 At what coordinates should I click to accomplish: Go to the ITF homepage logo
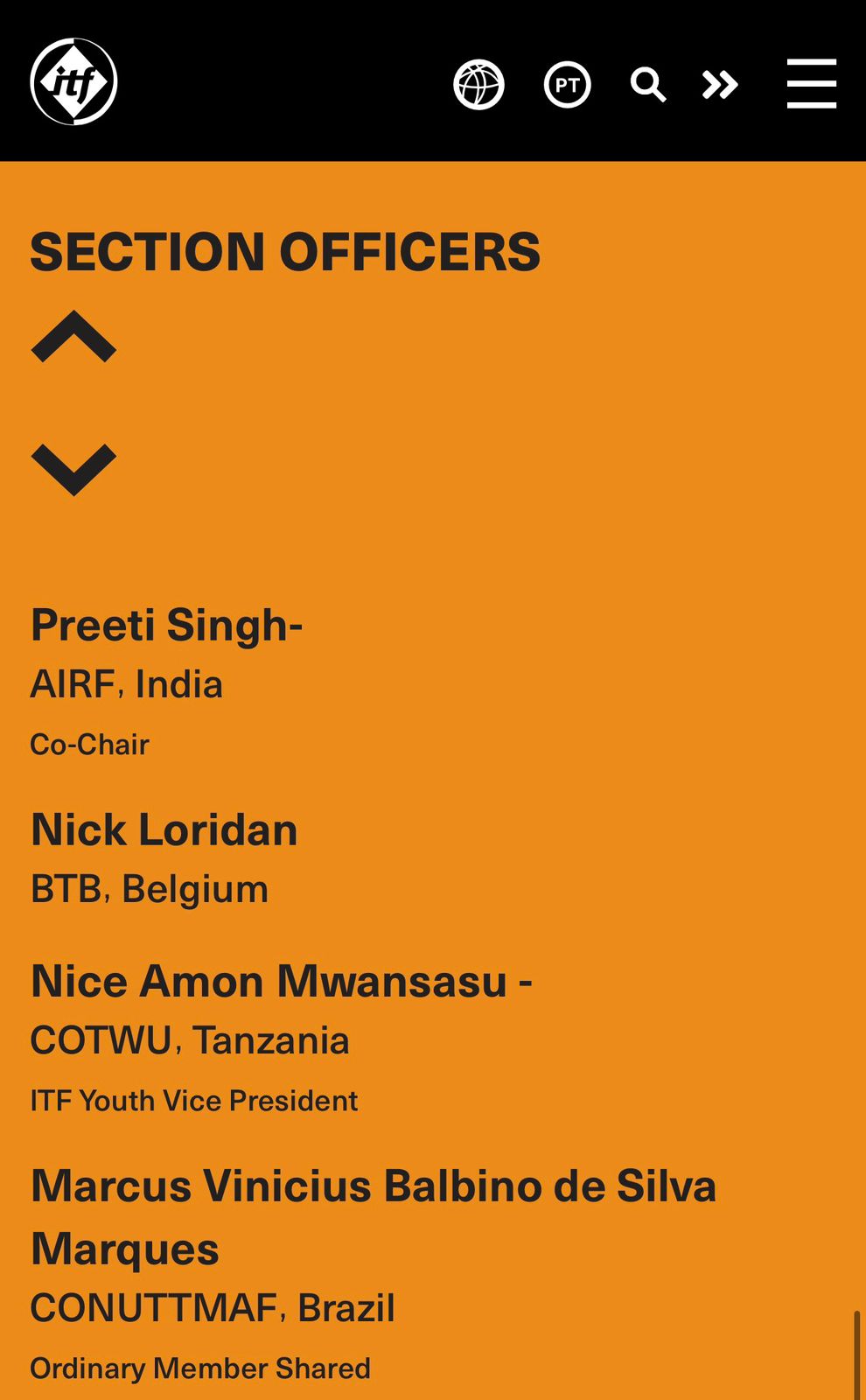[73, 82]
